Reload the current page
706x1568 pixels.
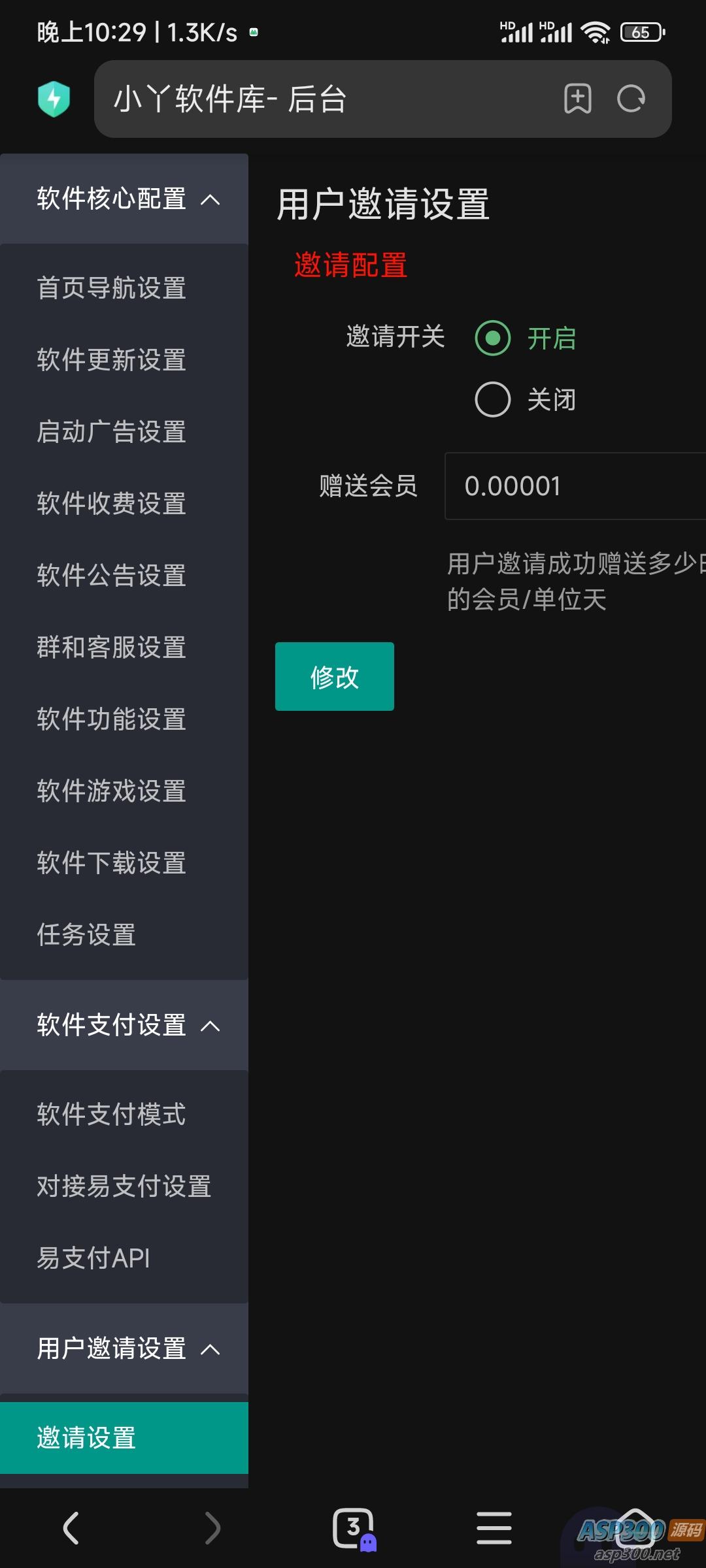[x=631, y=99]
